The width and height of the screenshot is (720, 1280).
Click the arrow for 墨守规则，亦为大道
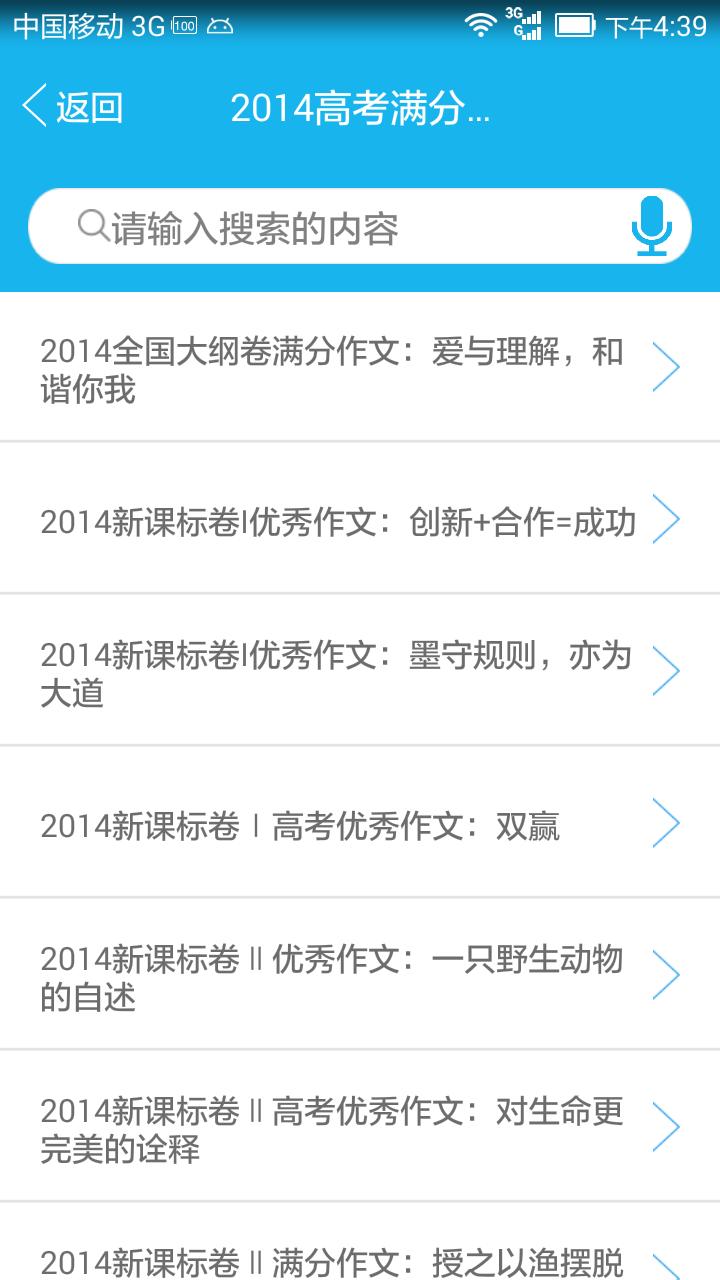[665, 670]
